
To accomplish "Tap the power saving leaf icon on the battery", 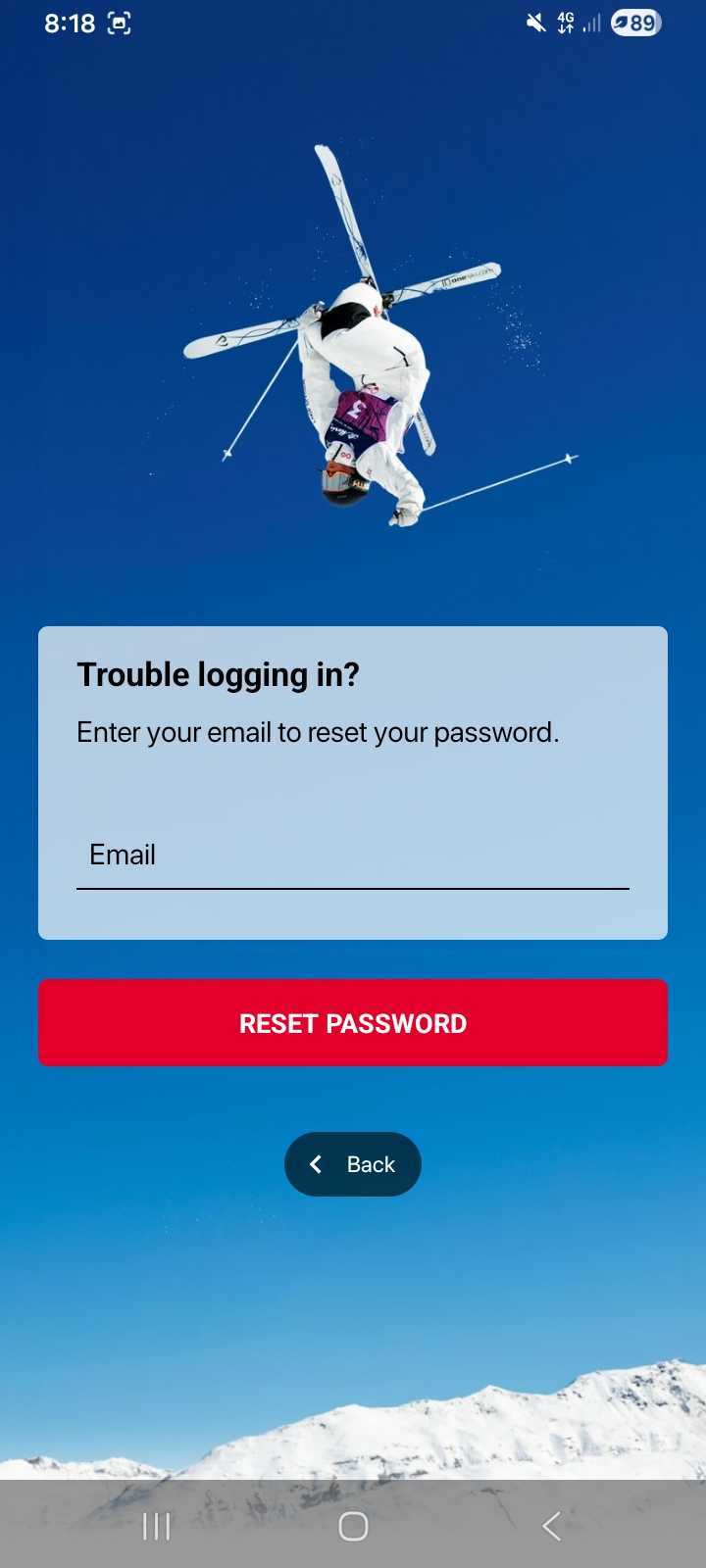I will coord(621,22).
